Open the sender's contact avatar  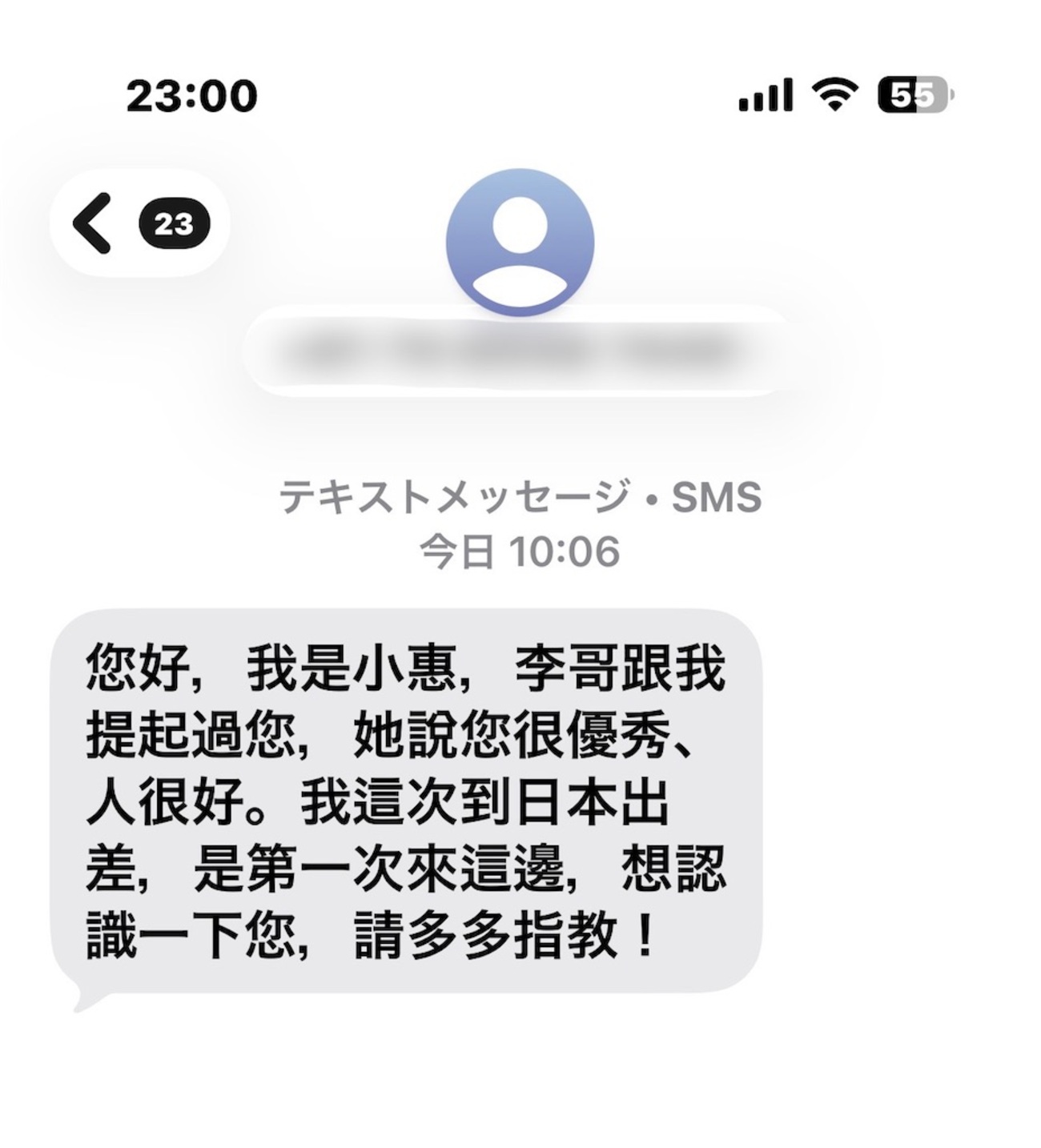click(520, 242)
